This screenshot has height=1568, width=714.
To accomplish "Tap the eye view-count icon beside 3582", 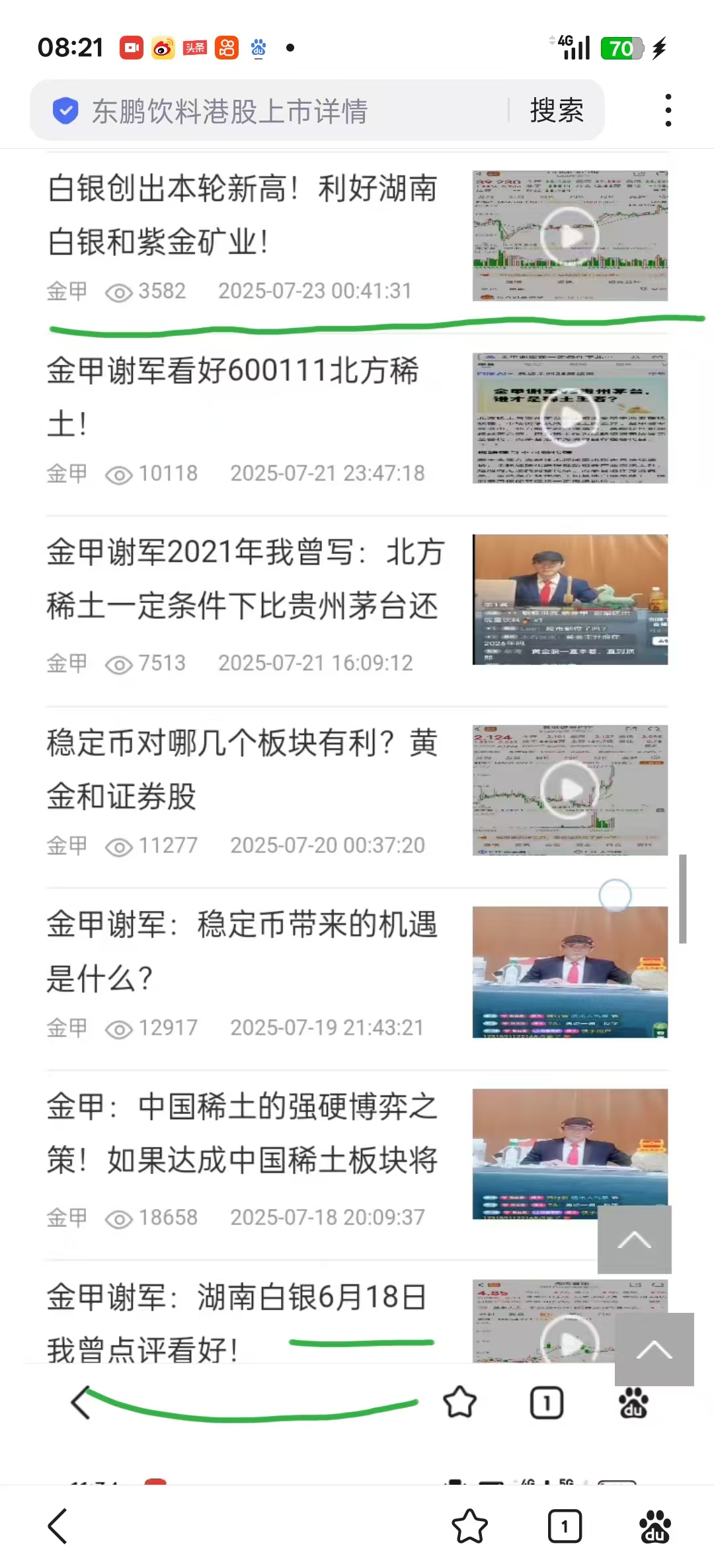I will coord(119,291).
